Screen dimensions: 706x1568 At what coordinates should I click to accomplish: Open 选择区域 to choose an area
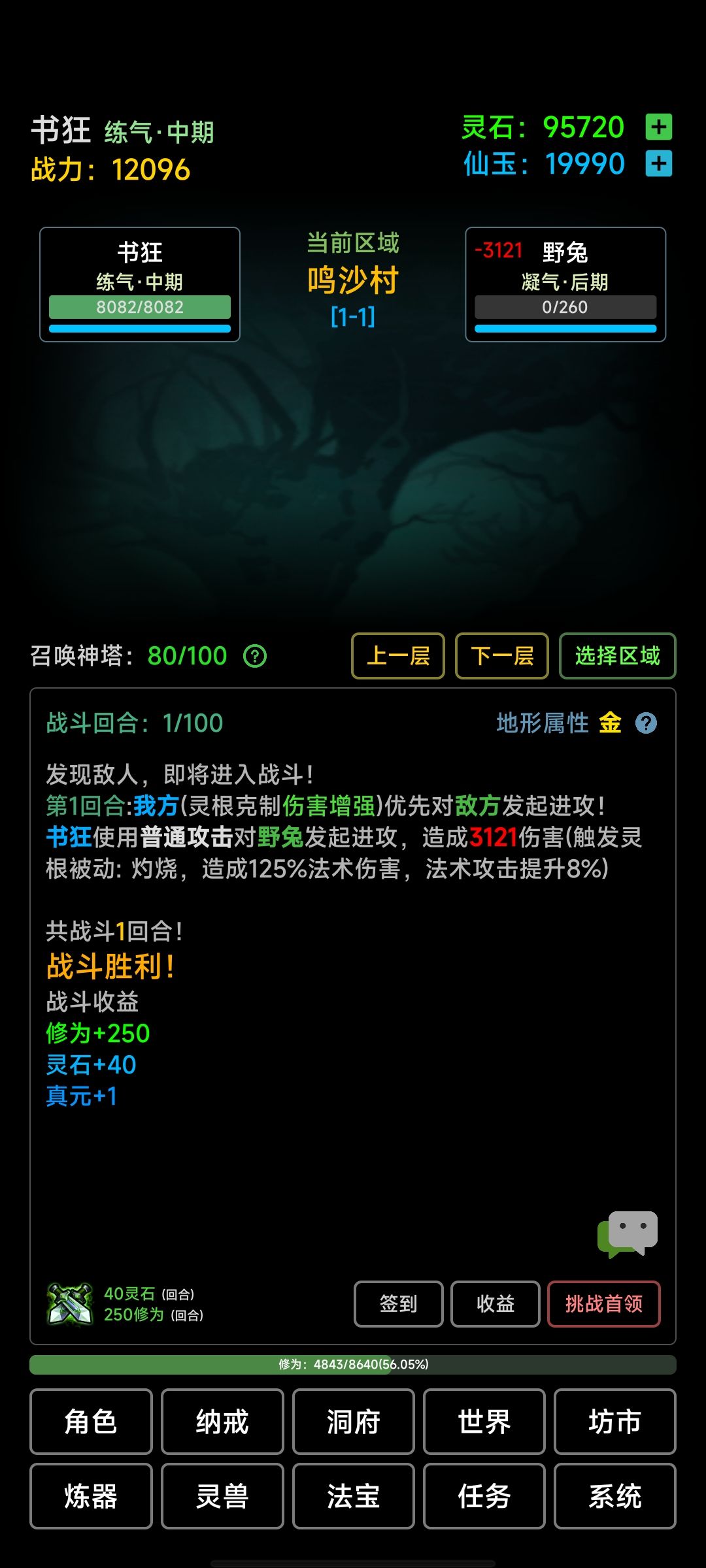[618, 656]
